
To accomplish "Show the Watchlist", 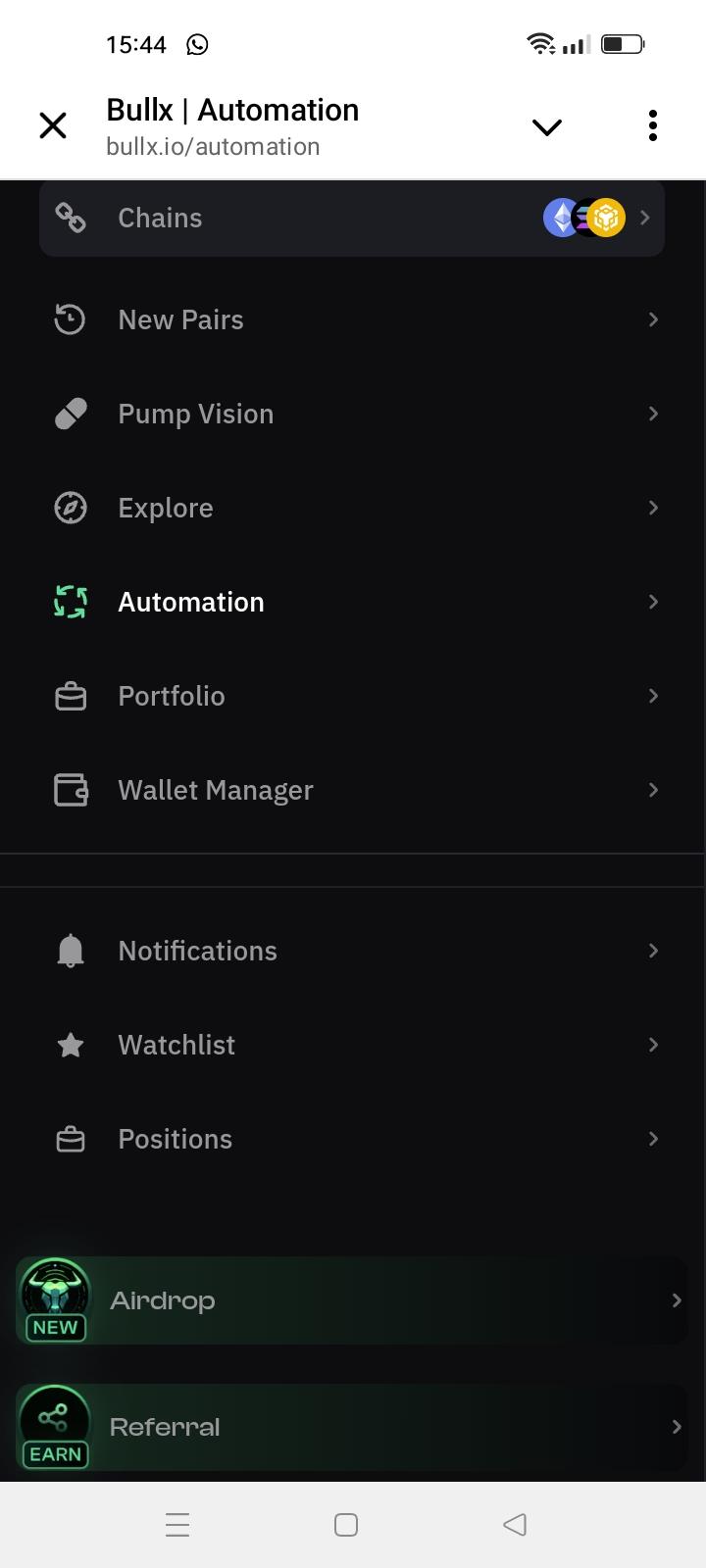I will click(352, 1045).
